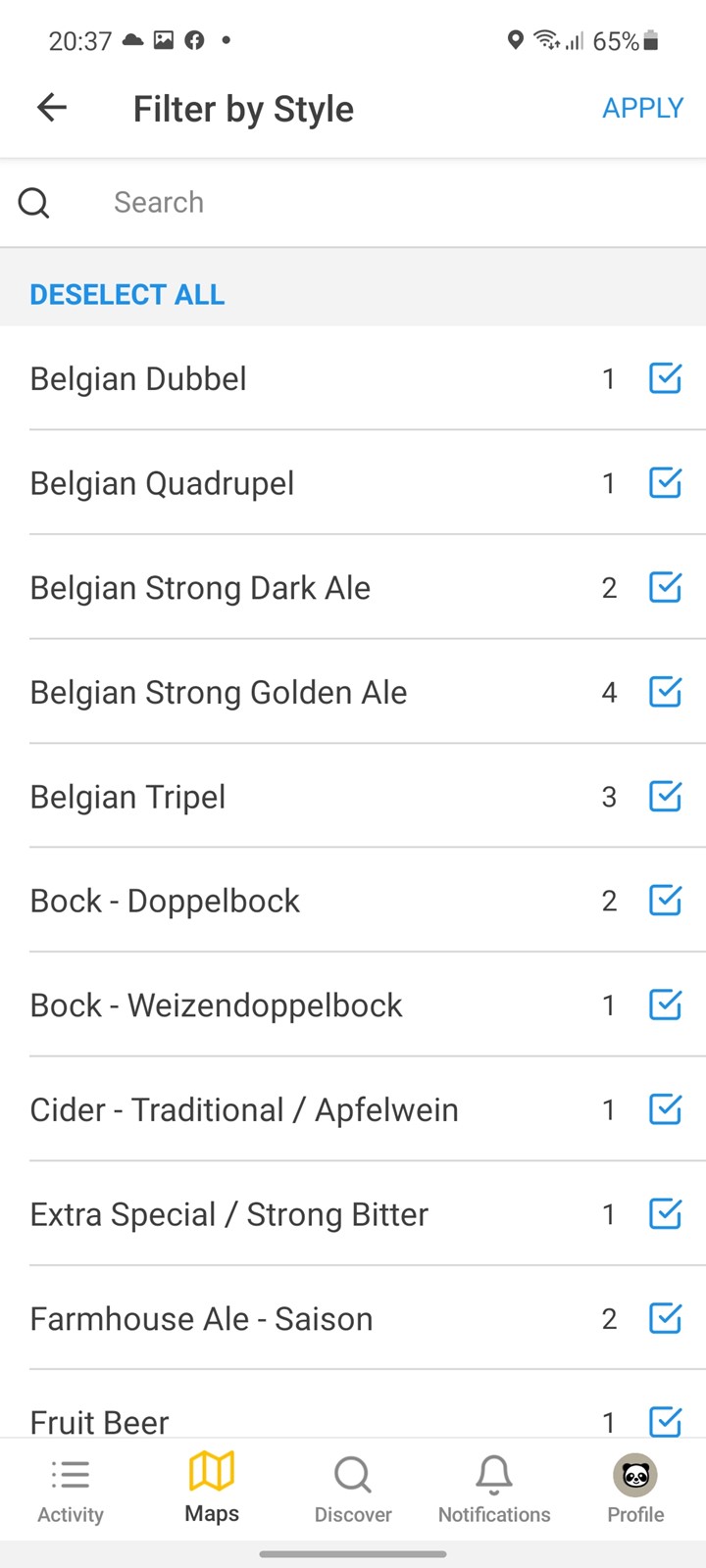Uncheck Belgian Quadrupel
This screenshot has height=1568, width=706.
pos(665,482)
